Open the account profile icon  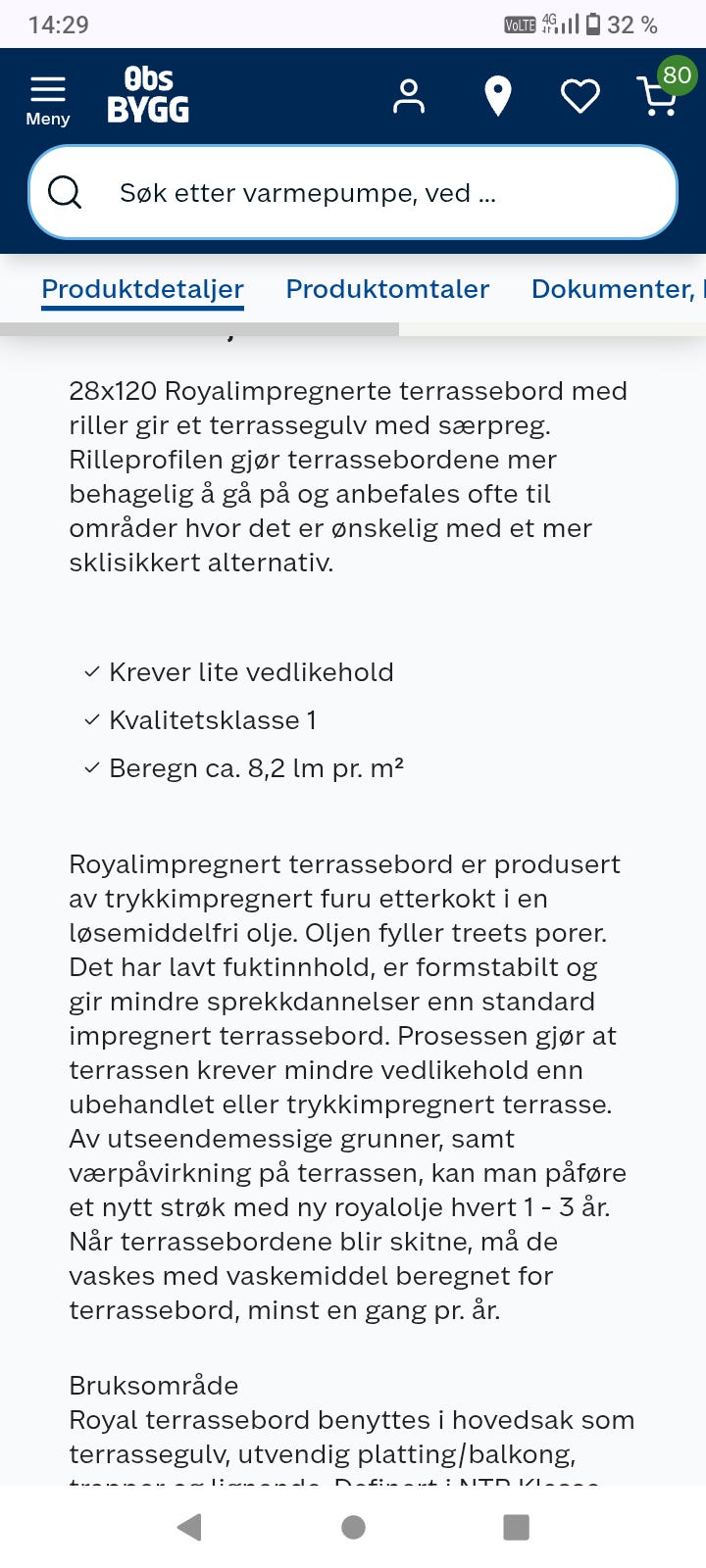pyautogui.click(x=409, y=94)
